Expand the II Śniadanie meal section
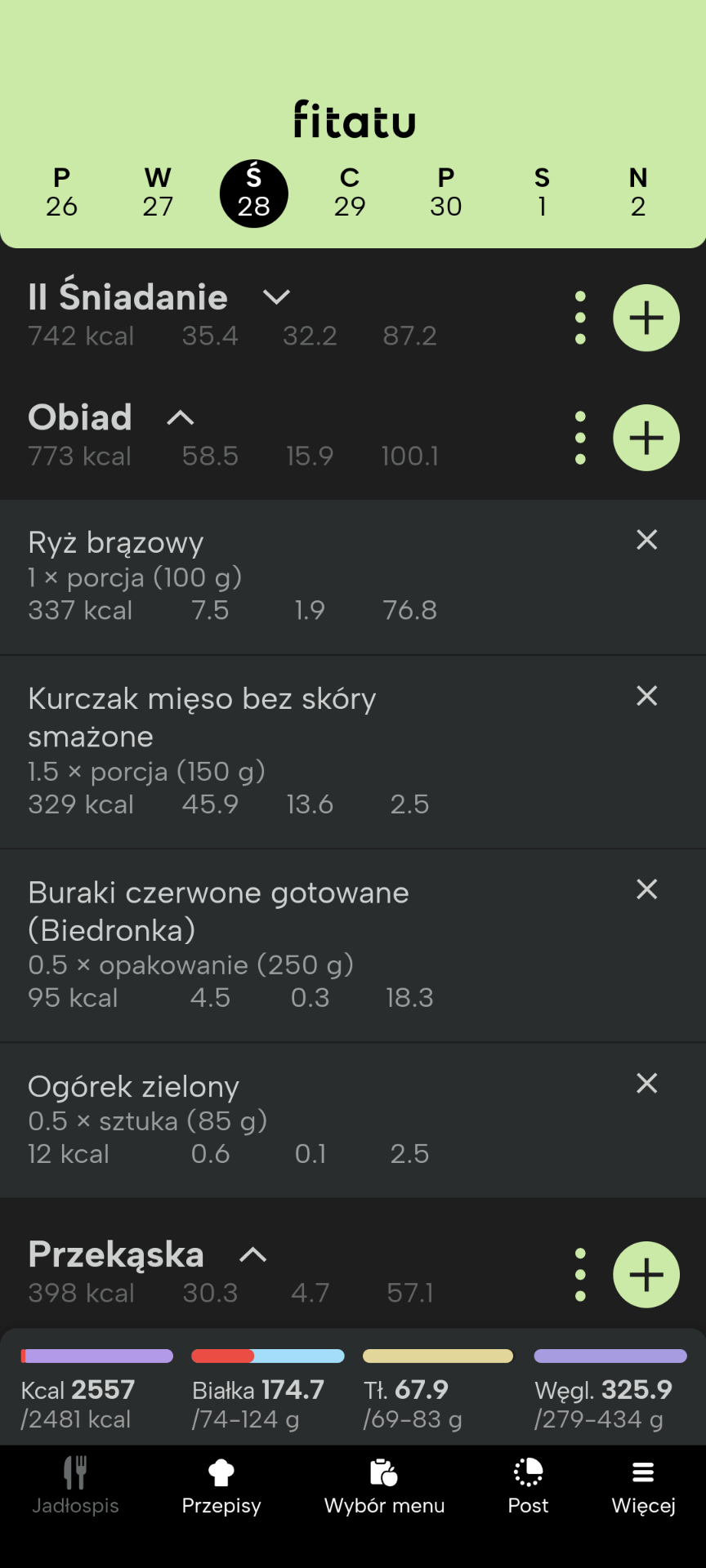The height and width of the screenshot is (1568, 706). click(276, 297)
